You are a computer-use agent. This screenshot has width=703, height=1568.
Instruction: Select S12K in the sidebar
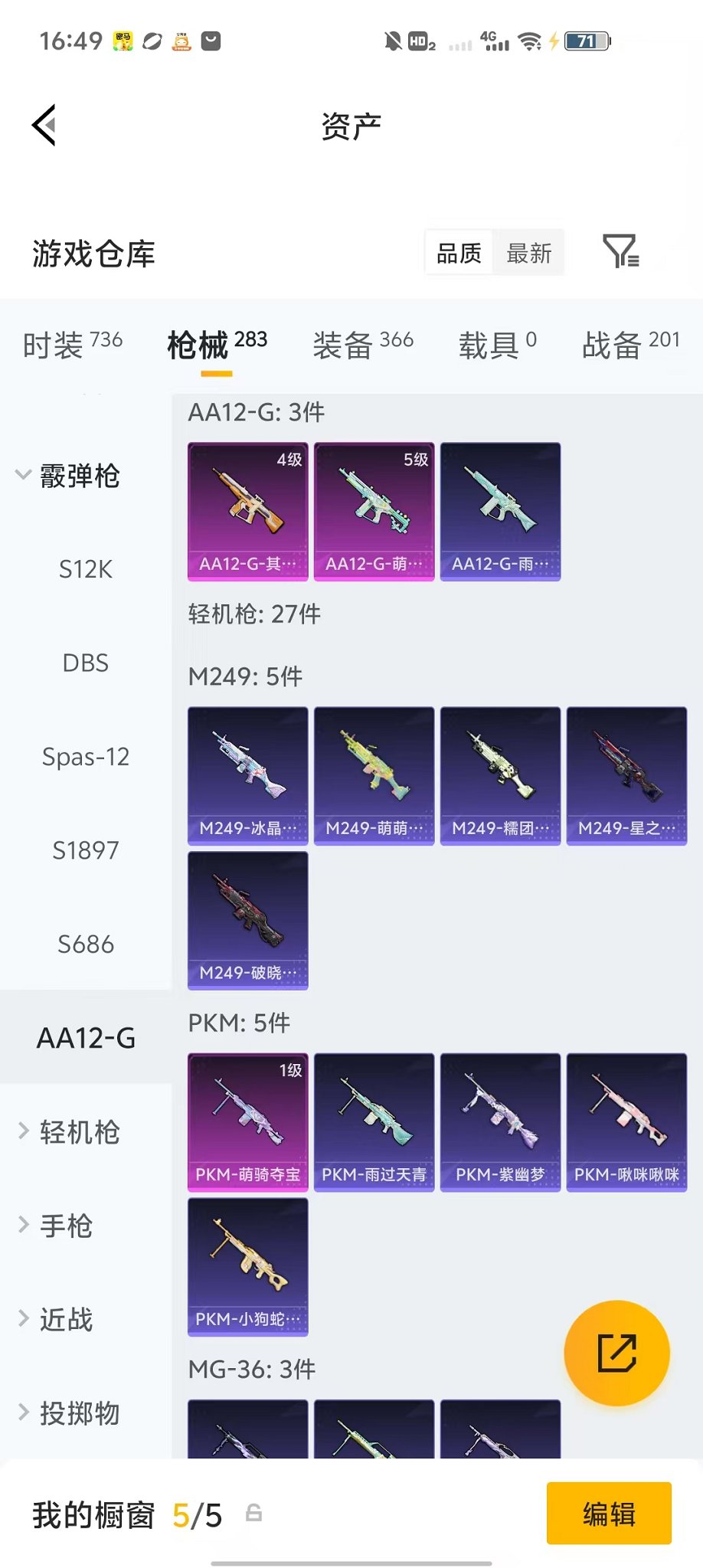[86, 569]
